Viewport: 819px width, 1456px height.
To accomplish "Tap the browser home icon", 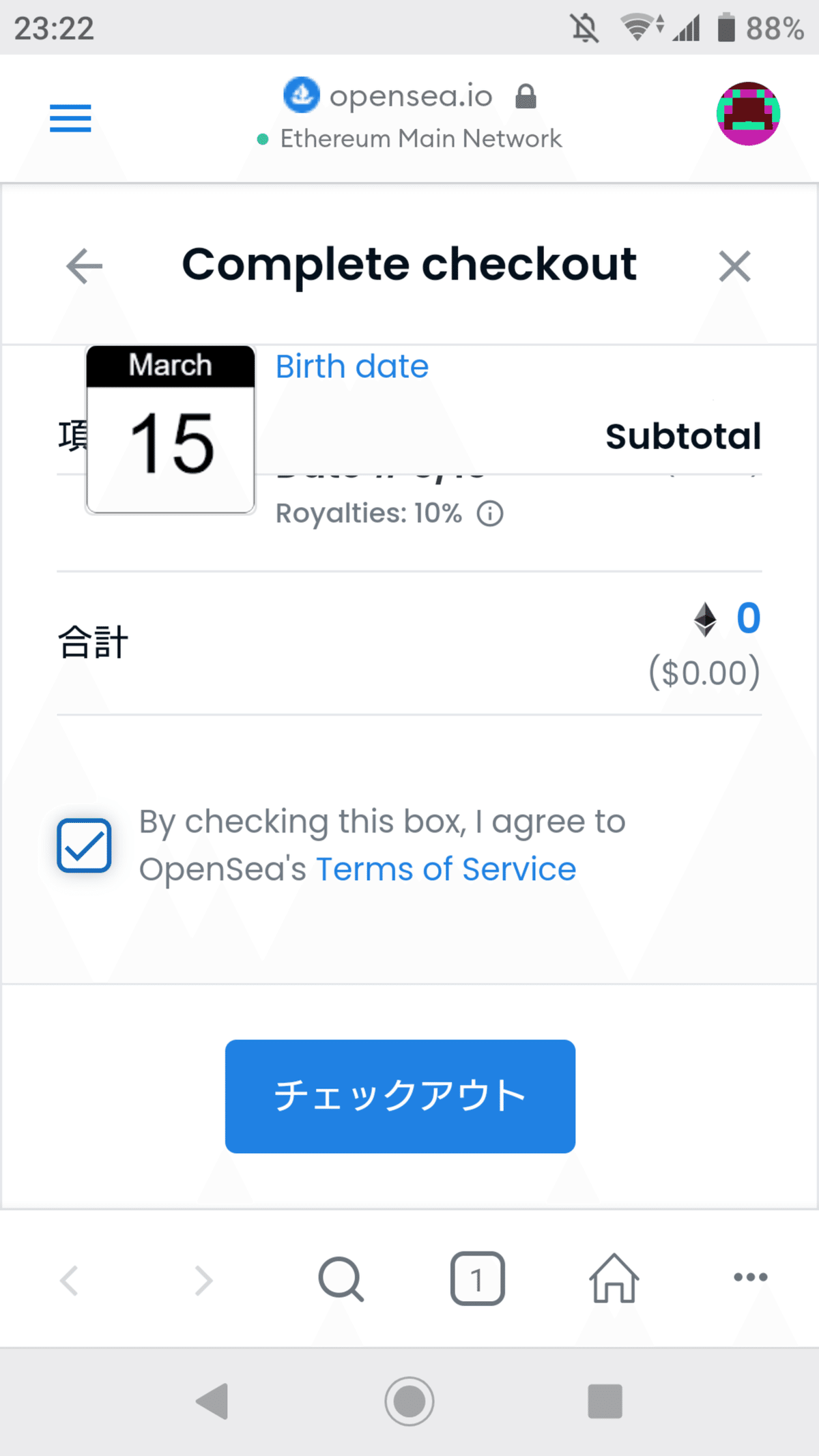I will pos(612,1279).
